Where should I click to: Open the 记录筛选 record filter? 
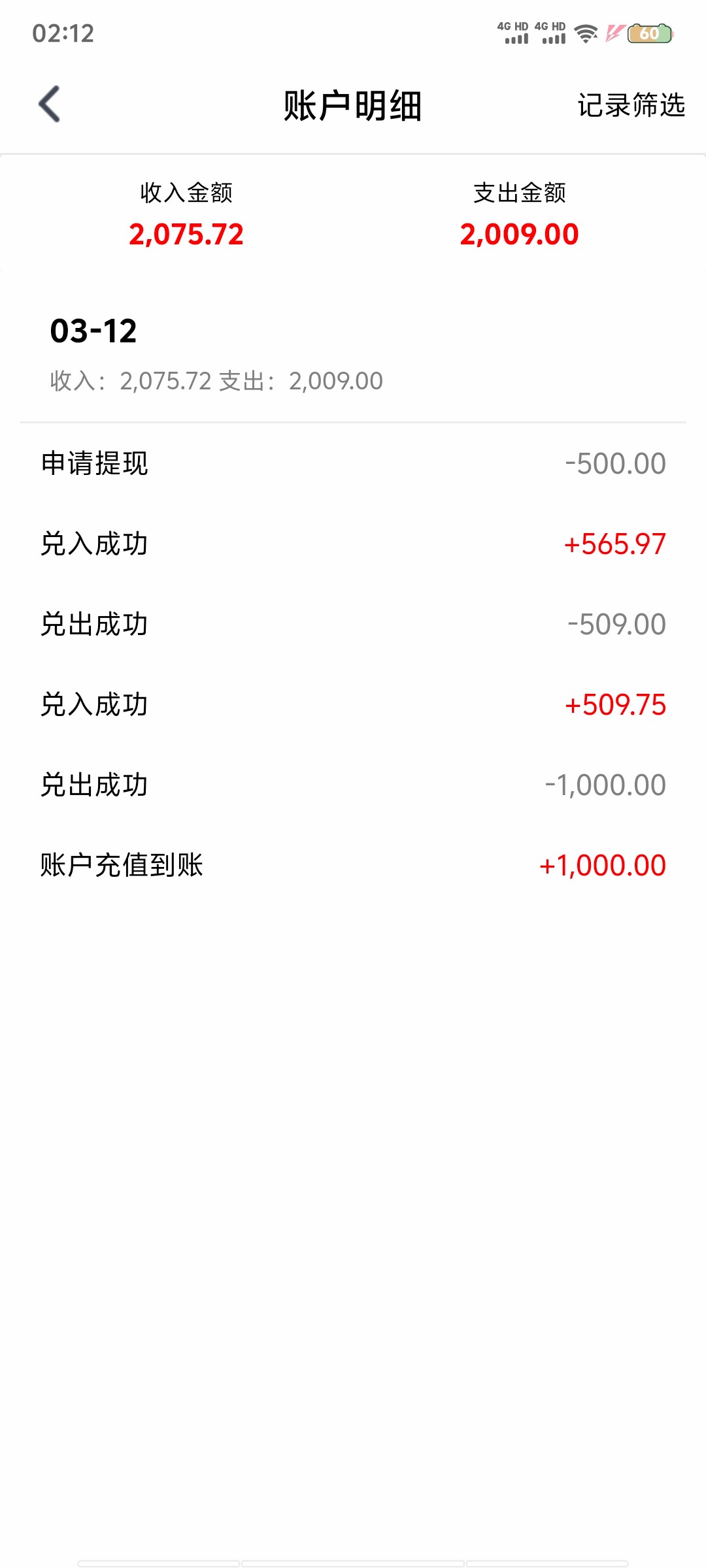(x=630, y=105)
